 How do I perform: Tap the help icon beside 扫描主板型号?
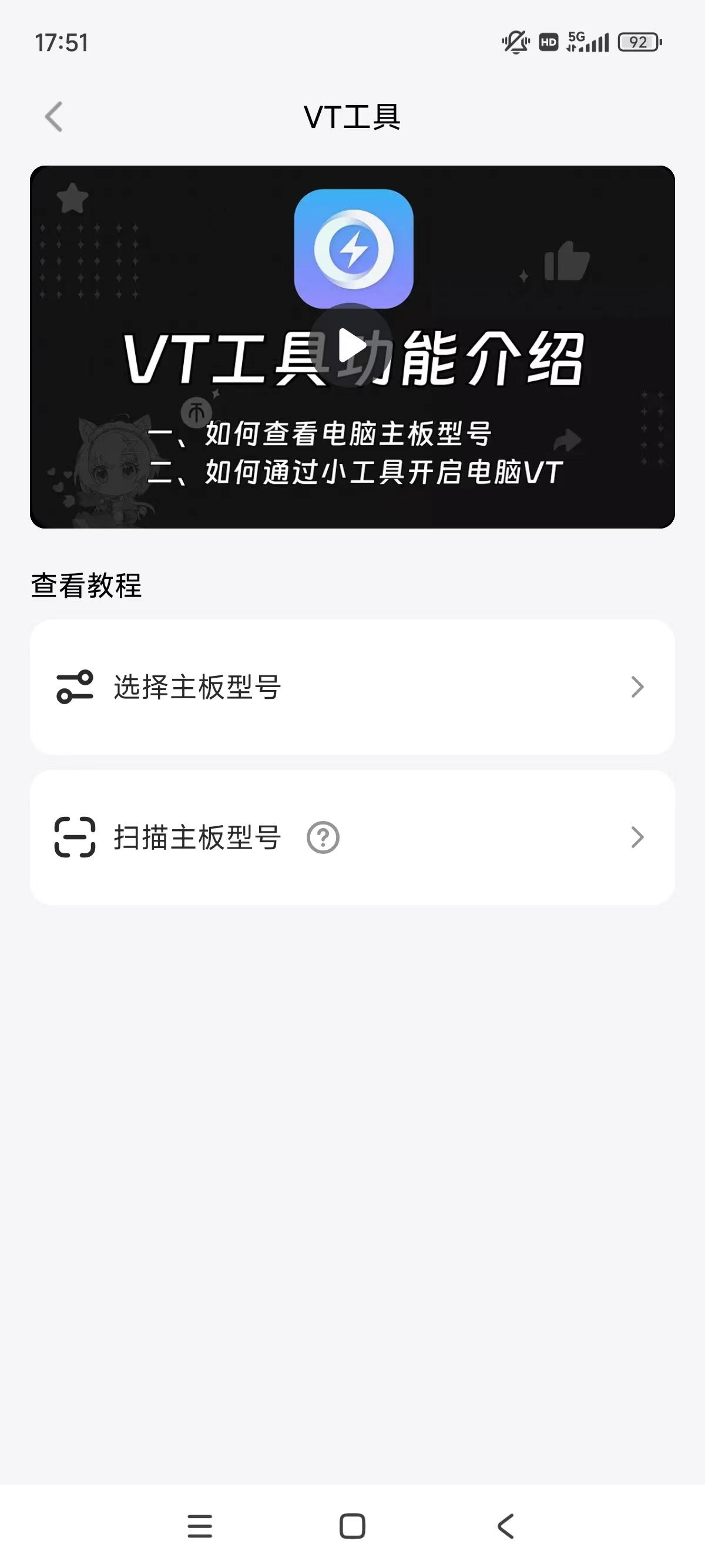[x=323, y=837]
